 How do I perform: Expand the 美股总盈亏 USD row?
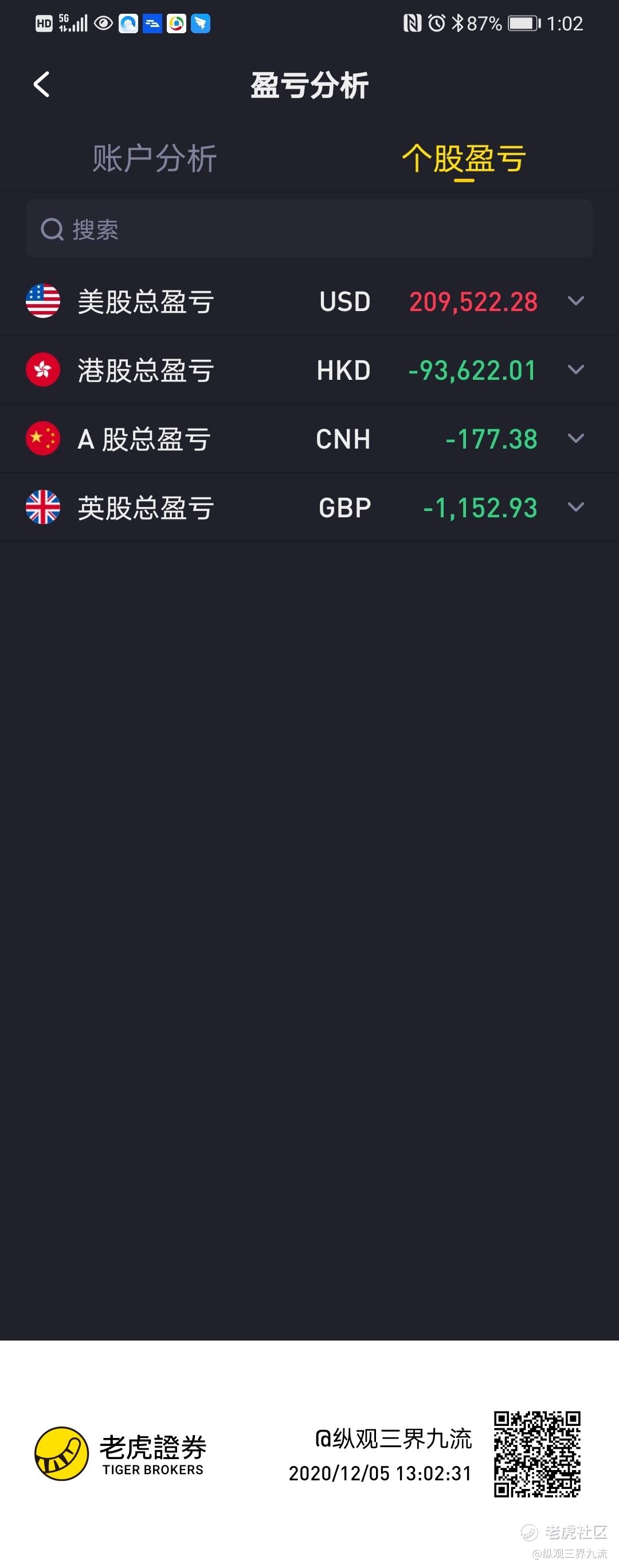(575, 301)
